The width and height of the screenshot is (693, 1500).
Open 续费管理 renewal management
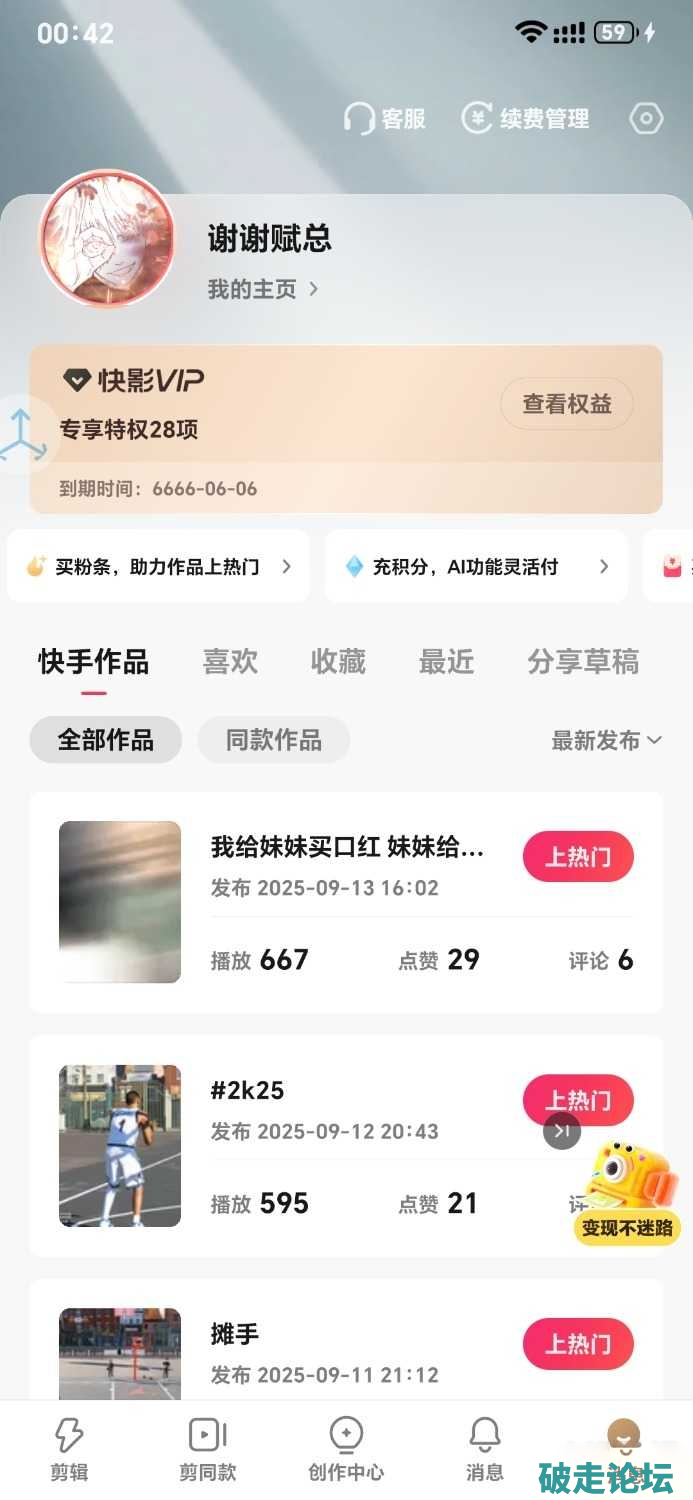click(526, 119)
